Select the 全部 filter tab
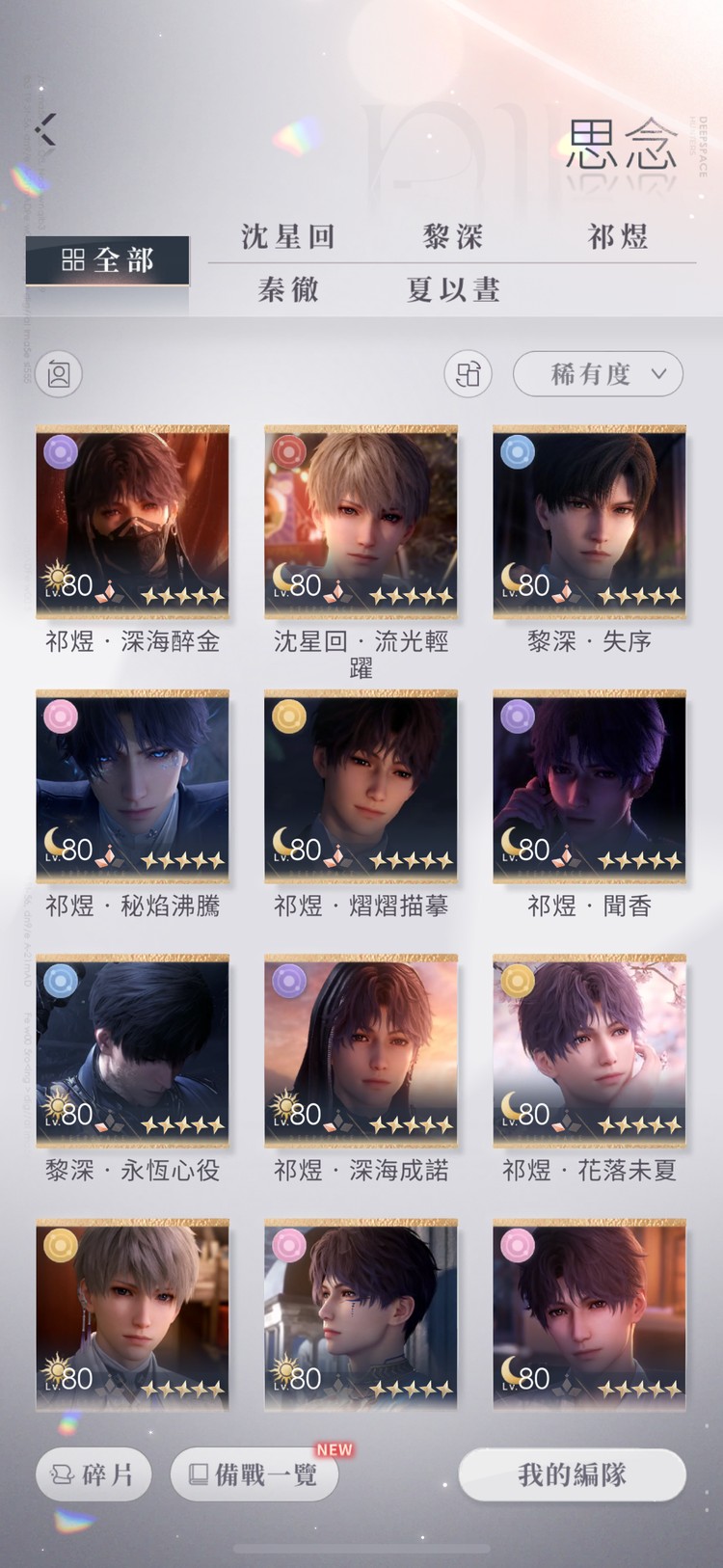 point(107,260)
